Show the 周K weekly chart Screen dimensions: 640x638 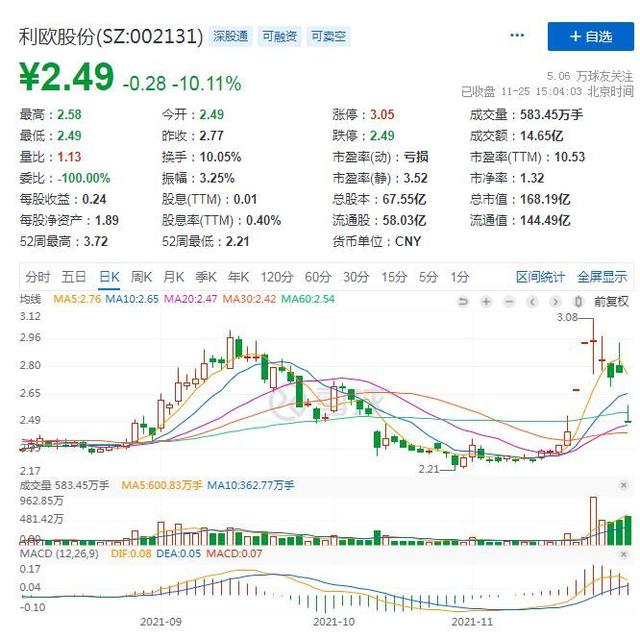click(141, 277)
